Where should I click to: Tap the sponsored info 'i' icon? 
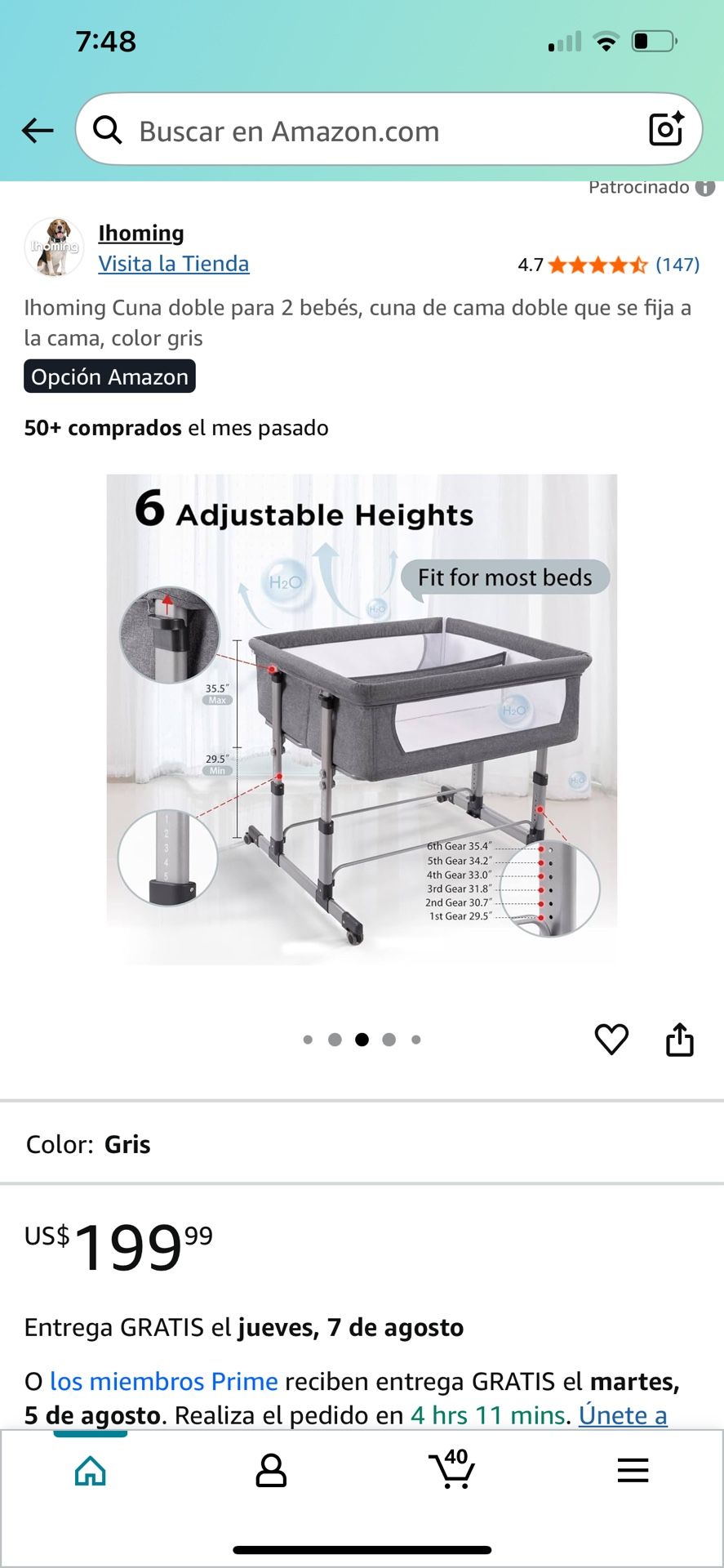[x=704, y=187]
